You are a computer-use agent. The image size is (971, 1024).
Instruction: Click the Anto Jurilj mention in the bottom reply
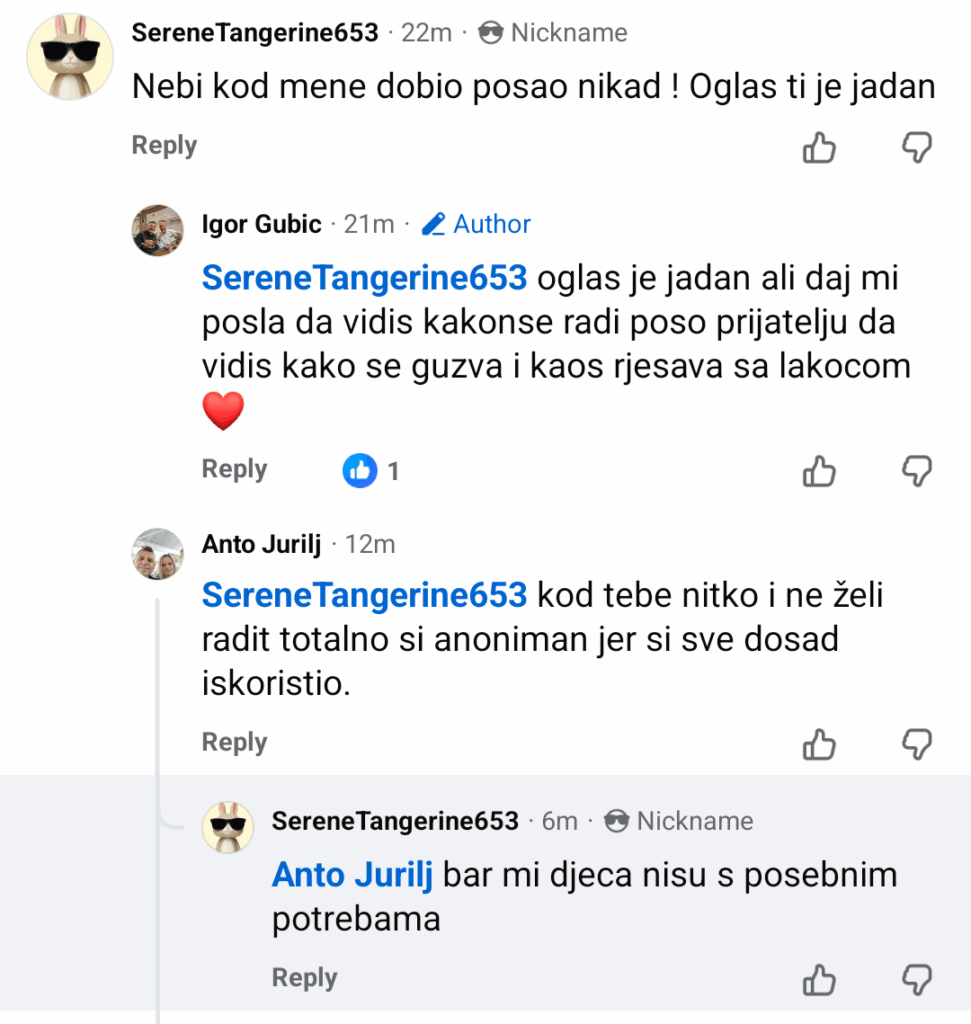tap(351, 874)
